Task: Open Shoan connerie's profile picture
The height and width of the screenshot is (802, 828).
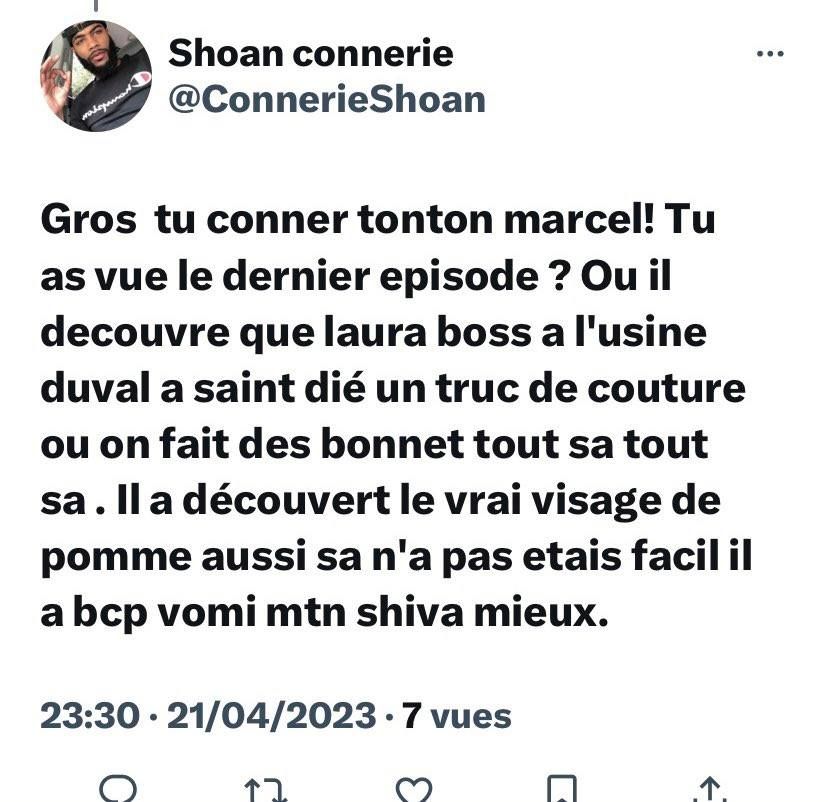Action: pos(96,76)
